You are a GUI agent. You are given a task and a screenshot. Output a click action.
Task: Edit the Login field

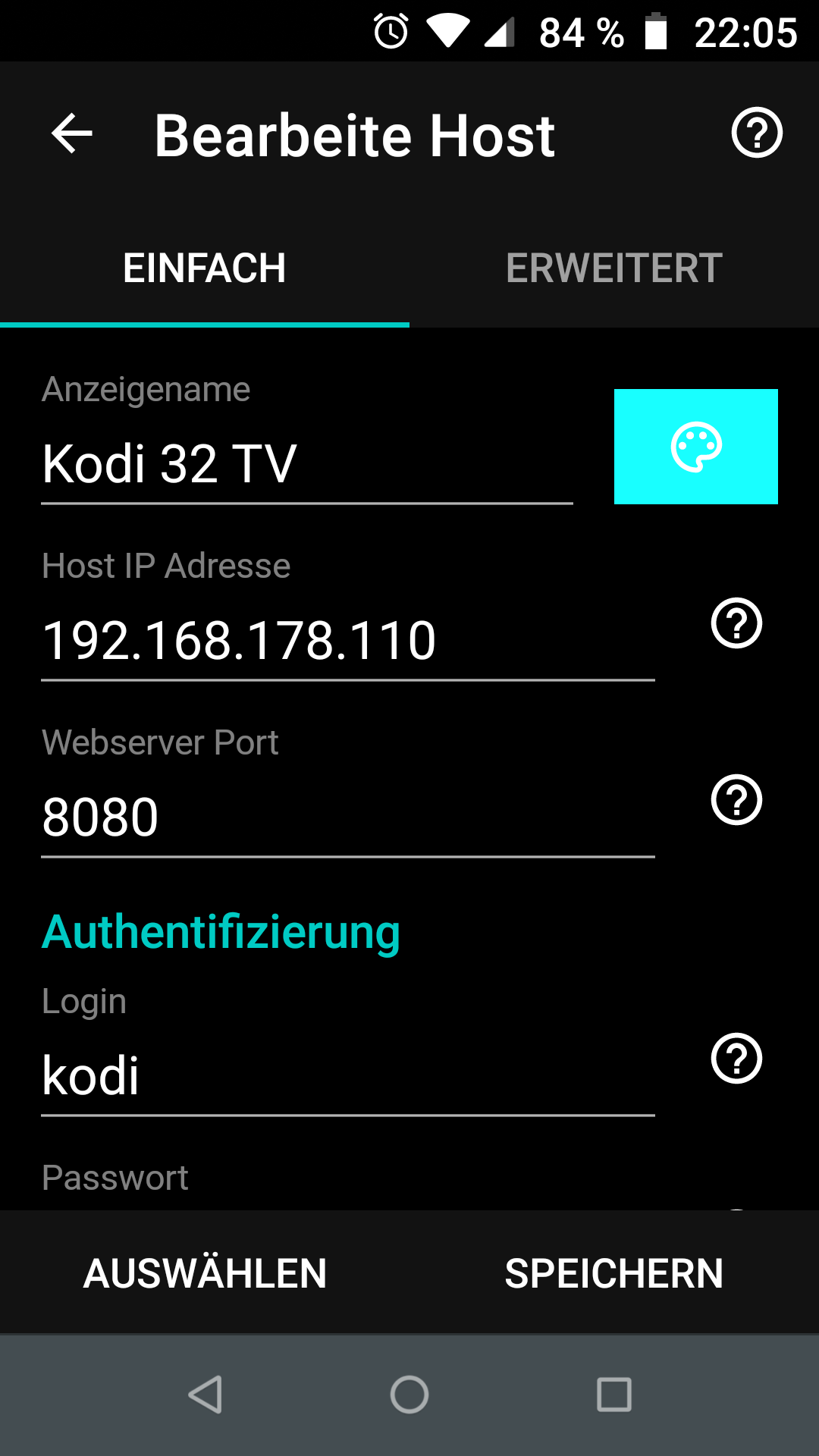348,1076
